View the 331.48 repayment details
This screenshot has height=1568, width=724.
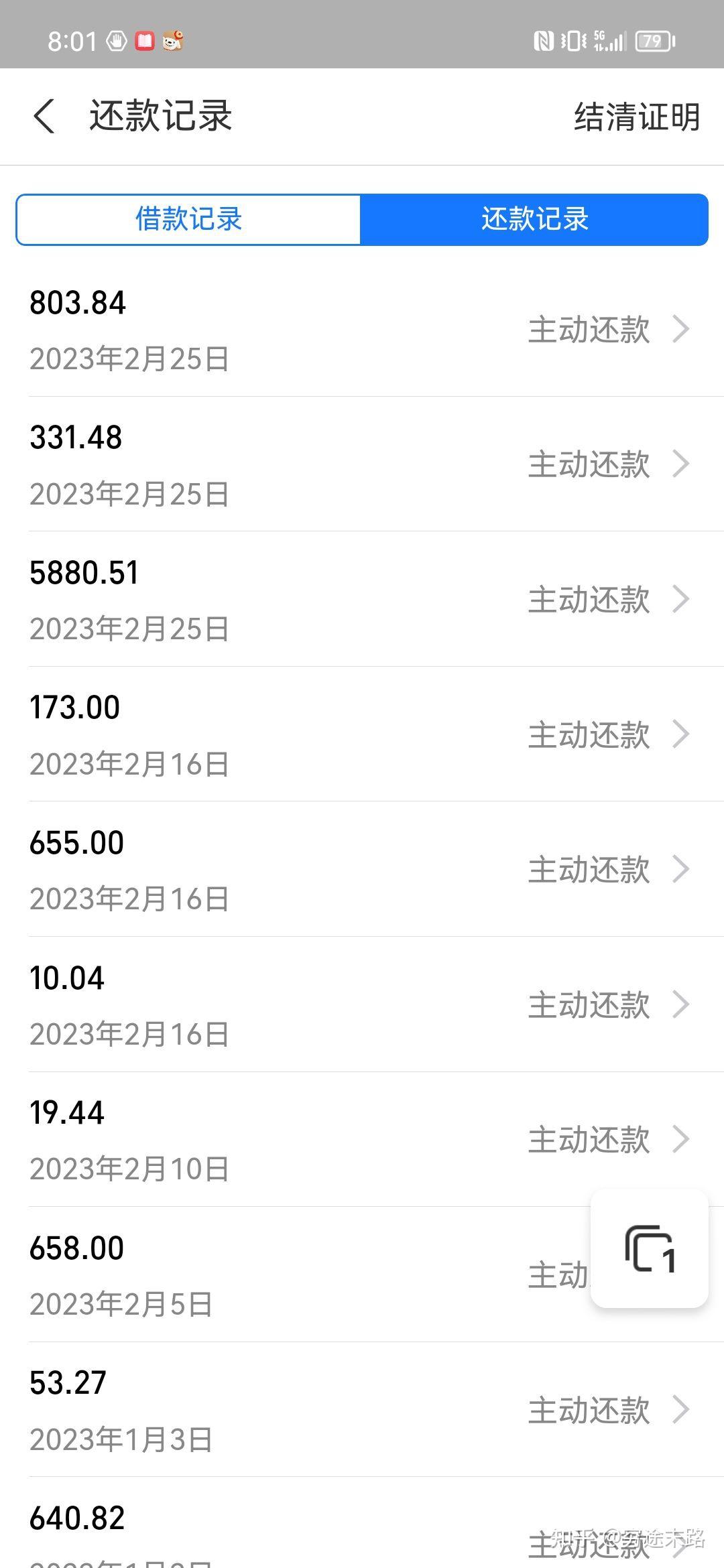(x=362, y=464)
